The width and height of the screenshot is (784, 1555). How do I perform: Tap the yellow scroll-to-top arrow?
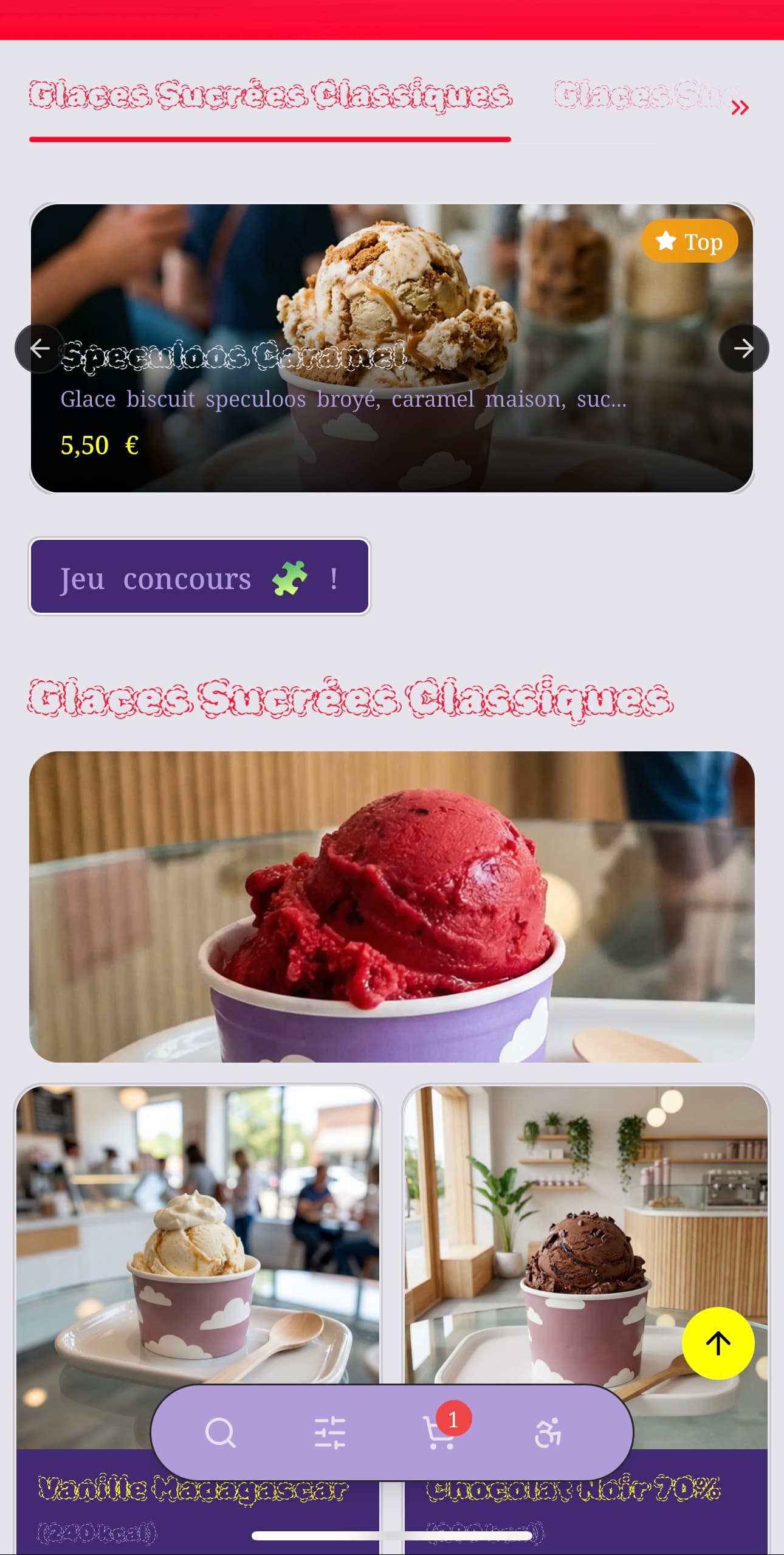[x=718, y=1345]
